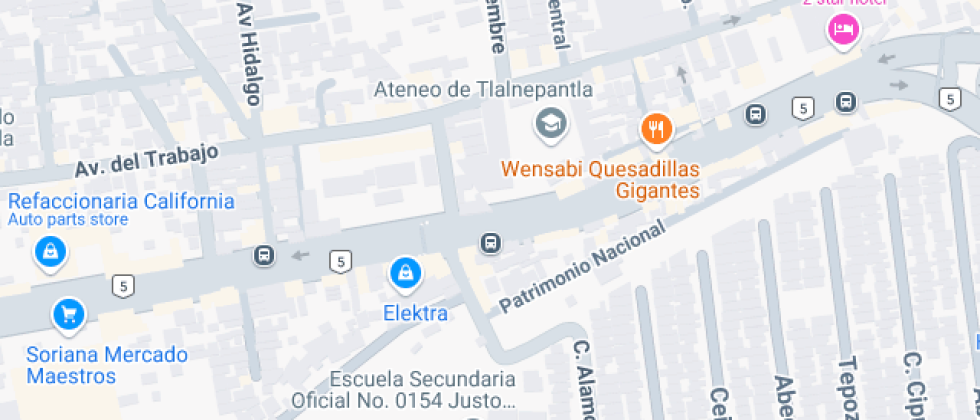Viewport: 980px width, 420px height.
Task: Select the Soriana Mercado Maestros pin
Action: click(x=69, y=314)
